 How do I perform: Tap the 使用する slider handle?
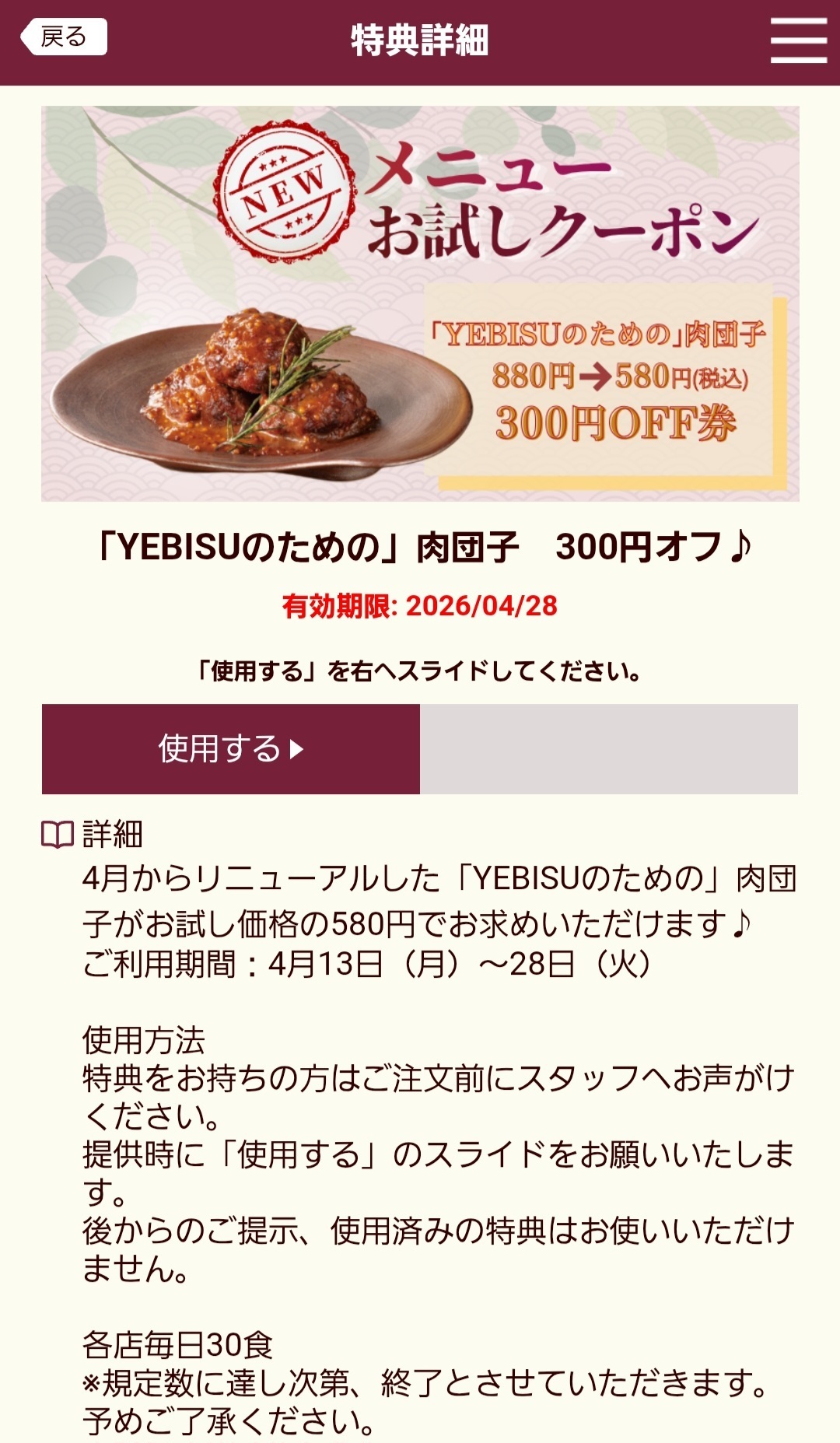pos(231,748)
